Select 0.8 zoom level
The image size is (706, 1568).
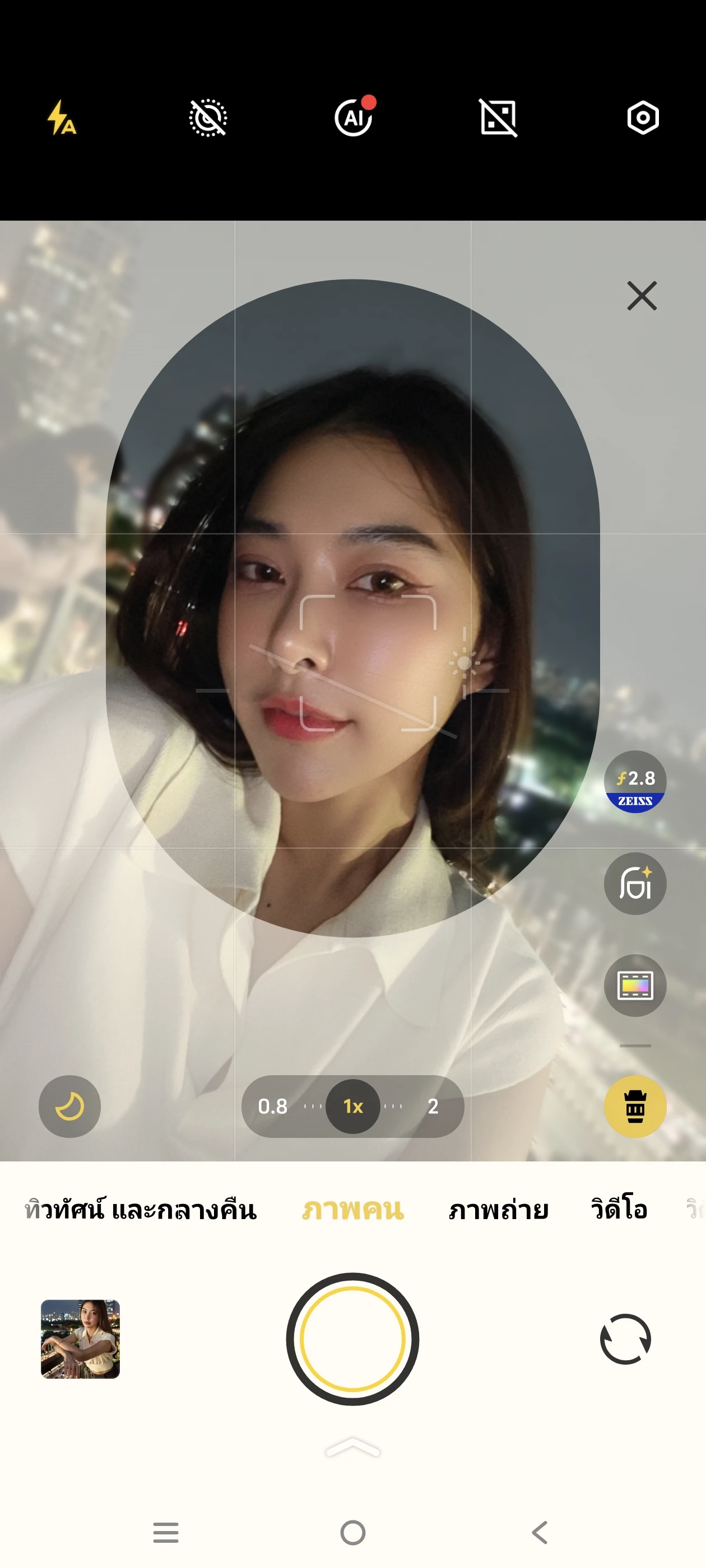272,1107
